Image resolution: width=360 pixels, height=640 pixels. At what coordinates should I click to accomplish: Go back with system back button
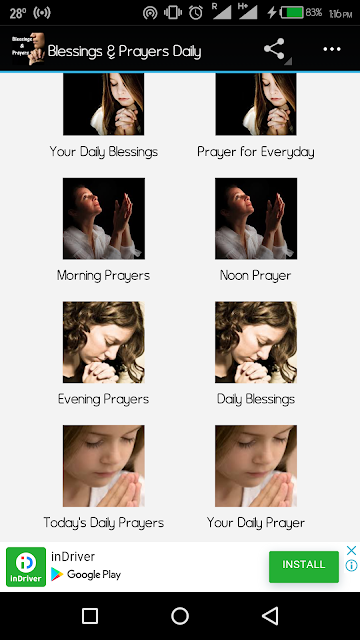click(x=270, y=616)
